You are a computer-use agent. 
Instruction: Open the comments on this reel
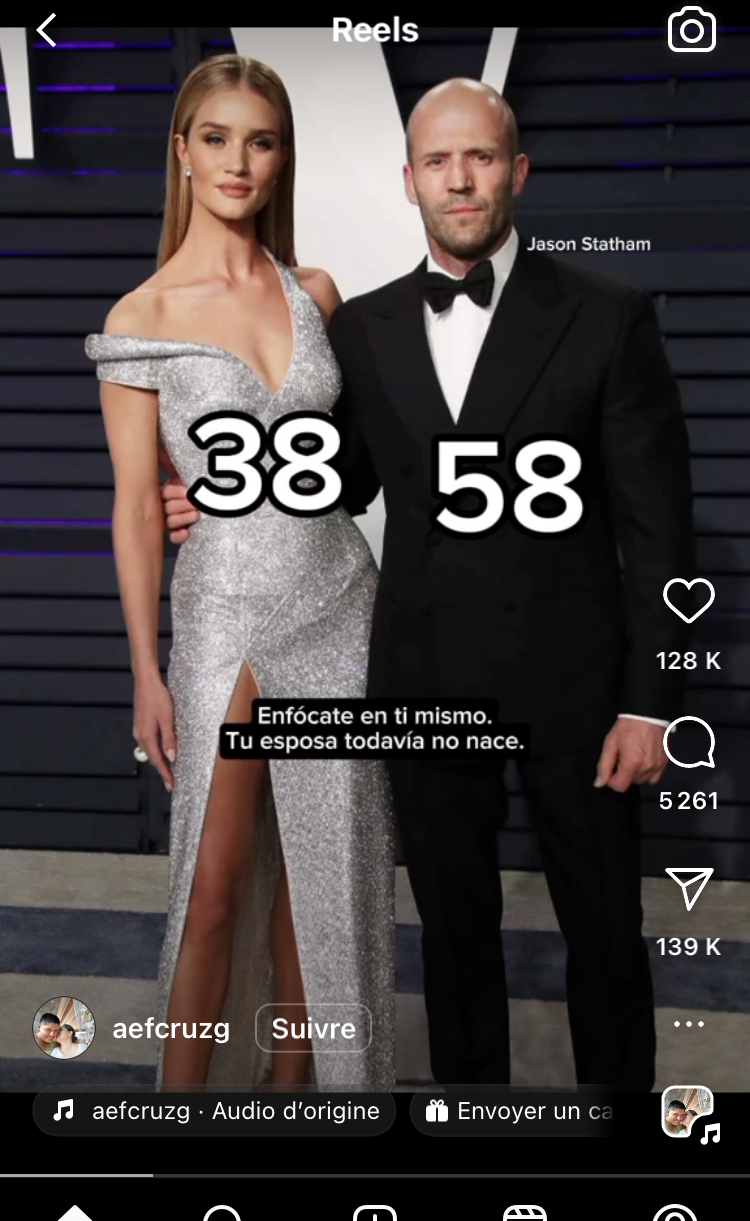(689, 744)
